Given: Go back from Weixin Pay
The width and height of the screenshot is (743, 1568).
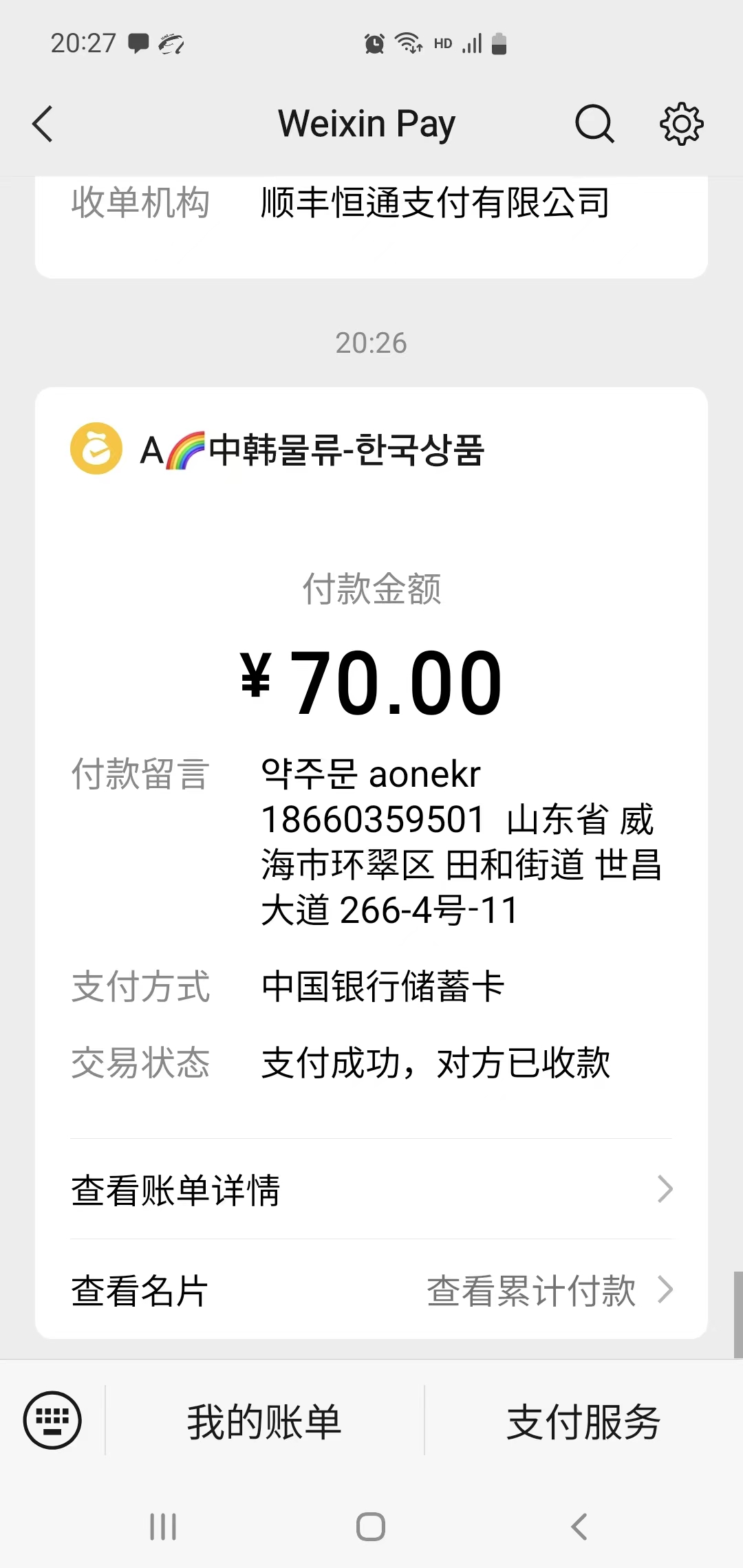Looking at the screenshot, I should [x=43, y=124].
